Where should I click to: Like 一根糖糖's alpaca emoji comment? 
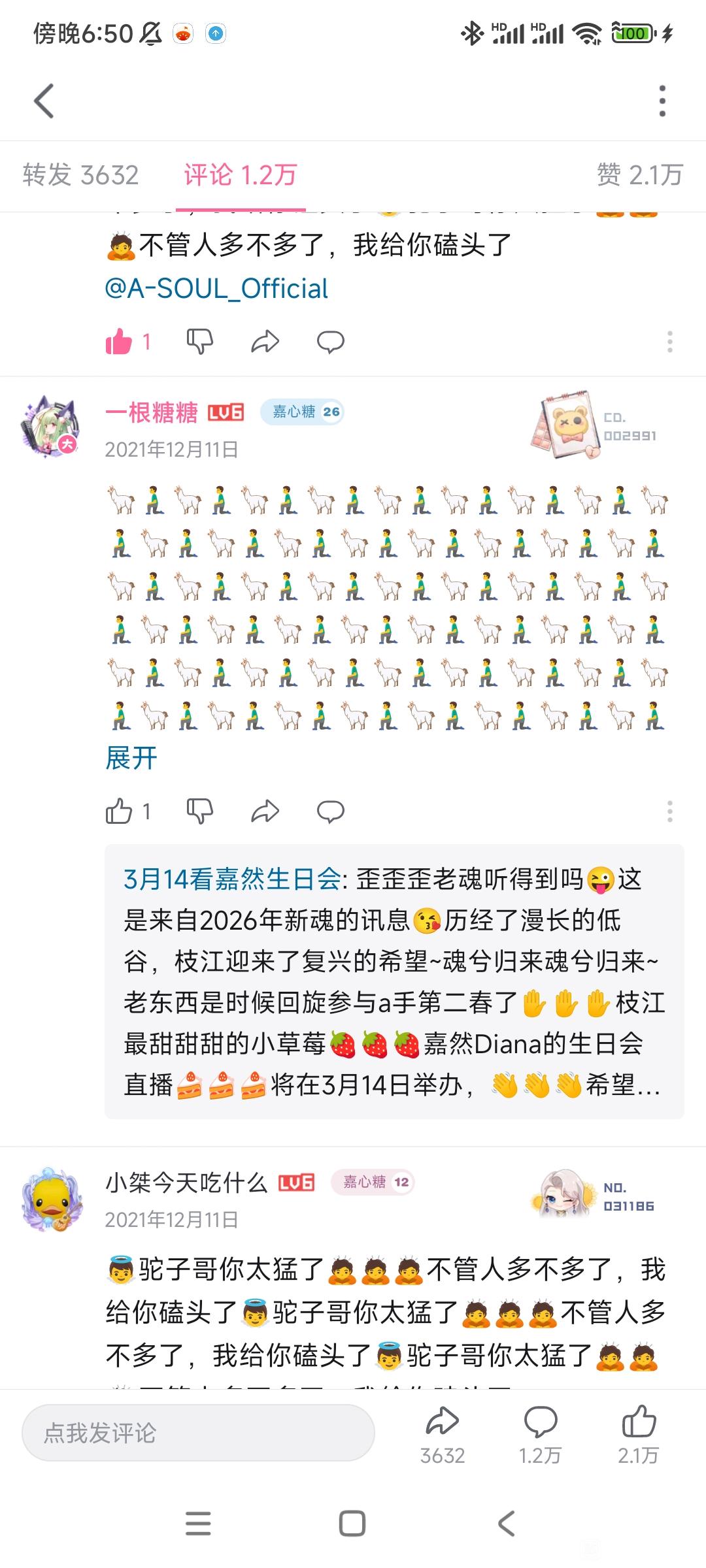click(128, 811)
